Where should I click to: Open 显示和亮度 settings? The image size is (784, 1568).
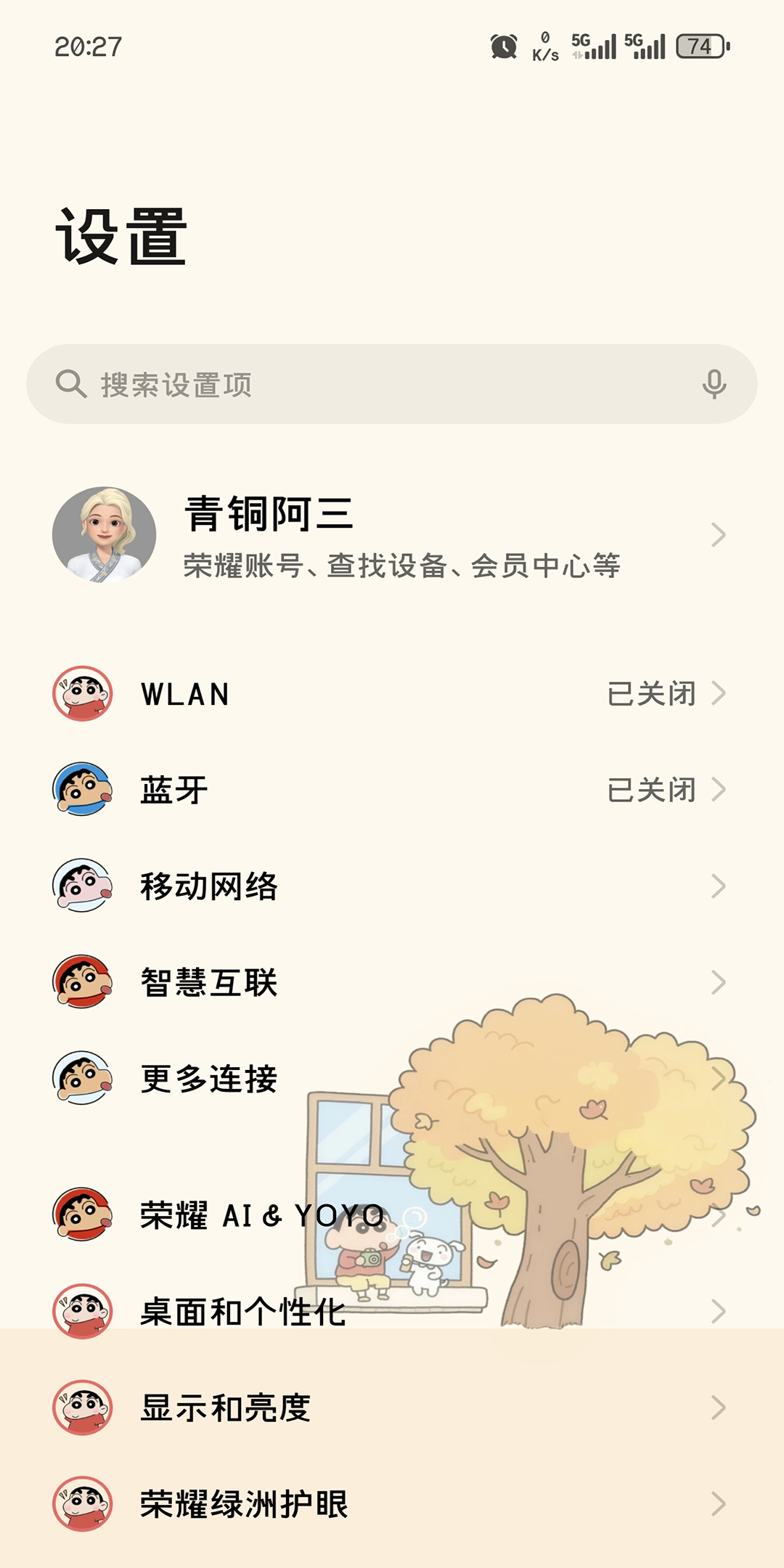coord(392,1408)
